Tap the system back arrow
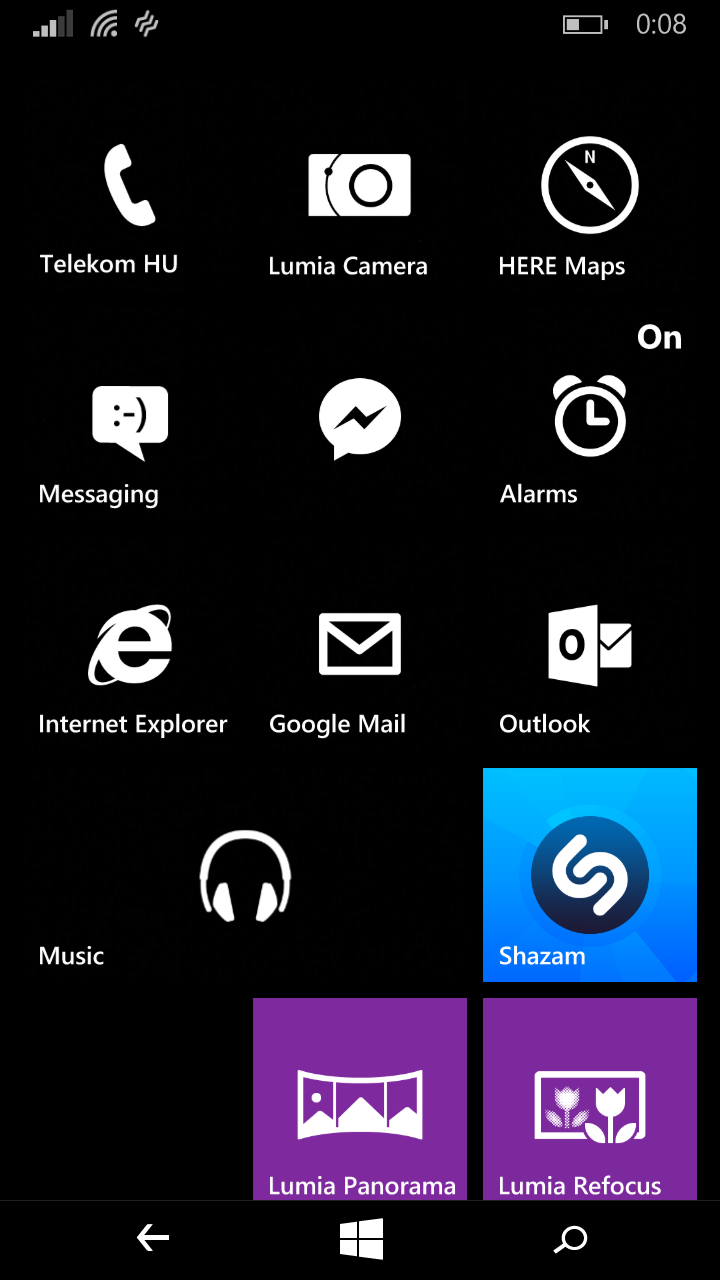 coord(152,1240)
